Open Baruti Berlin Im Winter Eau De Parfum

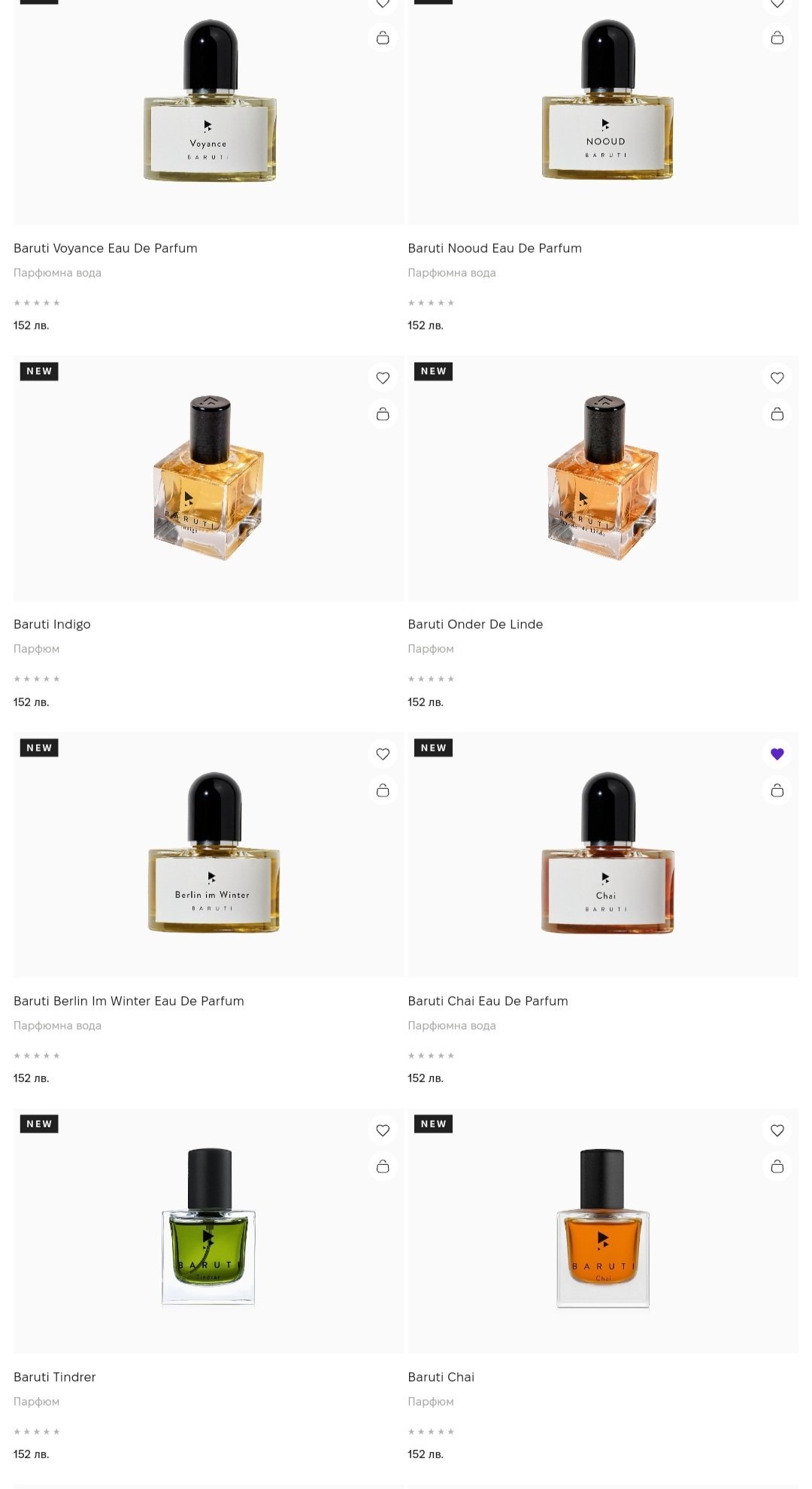pos(129,1001)
